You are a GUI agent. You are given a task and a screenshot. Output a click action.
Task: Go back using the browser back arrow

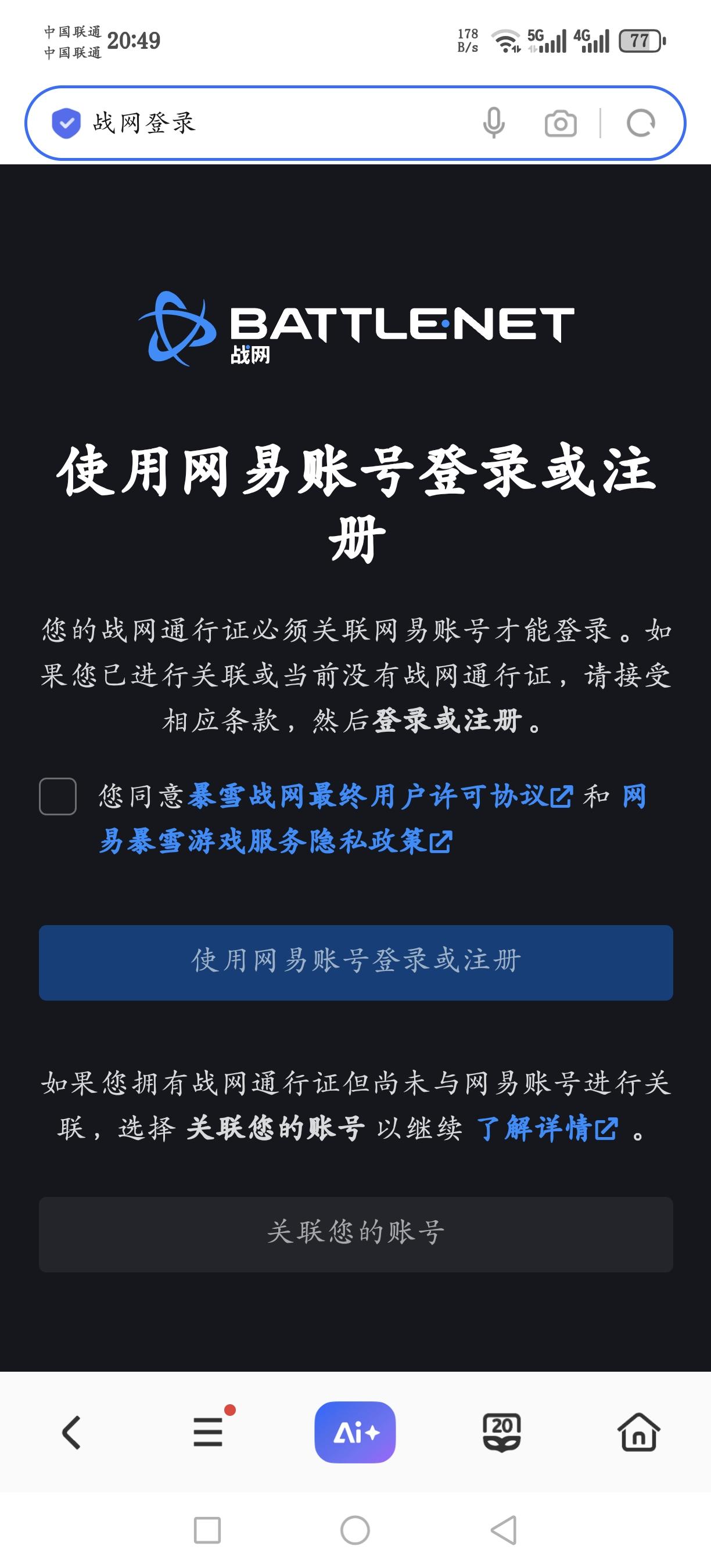click(x=71, y=1432)
